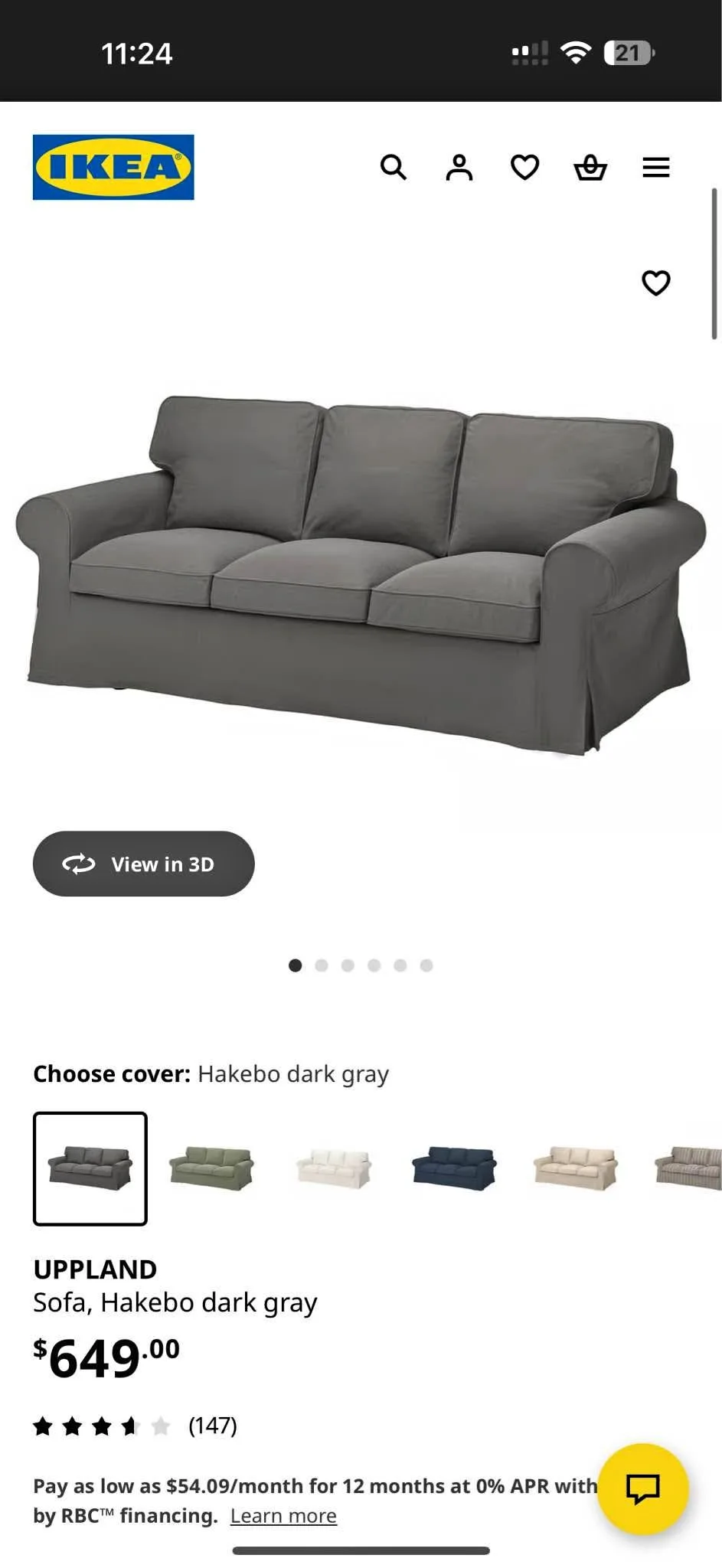The image size is (722, 1568).
Task: Select the green sofa cover
Action: pyautogui.click(x=211, y=1168)
